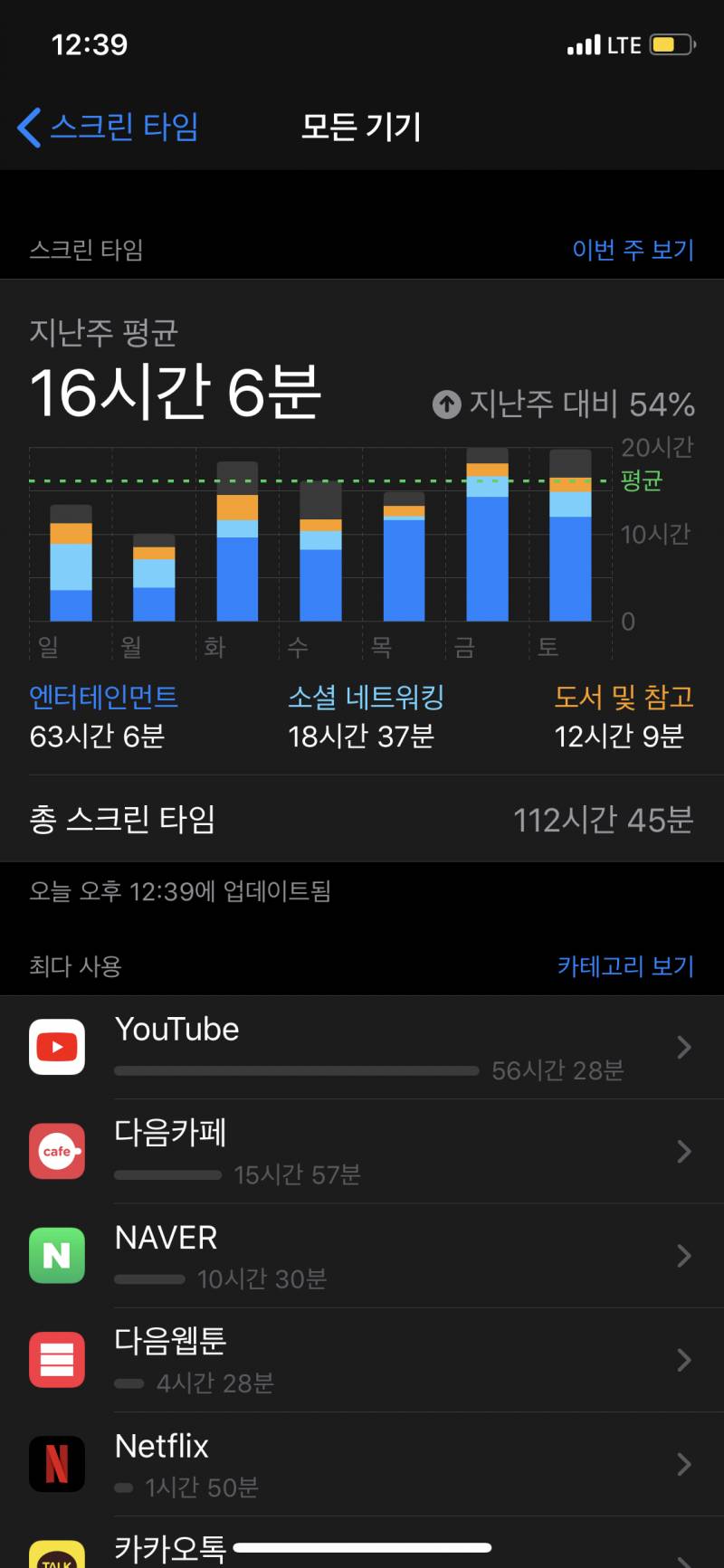Image resolution: width=724 pixels, height=1568 pixels.
Task: Tap the Netflix app icon
Action: tap(56, 1465)
